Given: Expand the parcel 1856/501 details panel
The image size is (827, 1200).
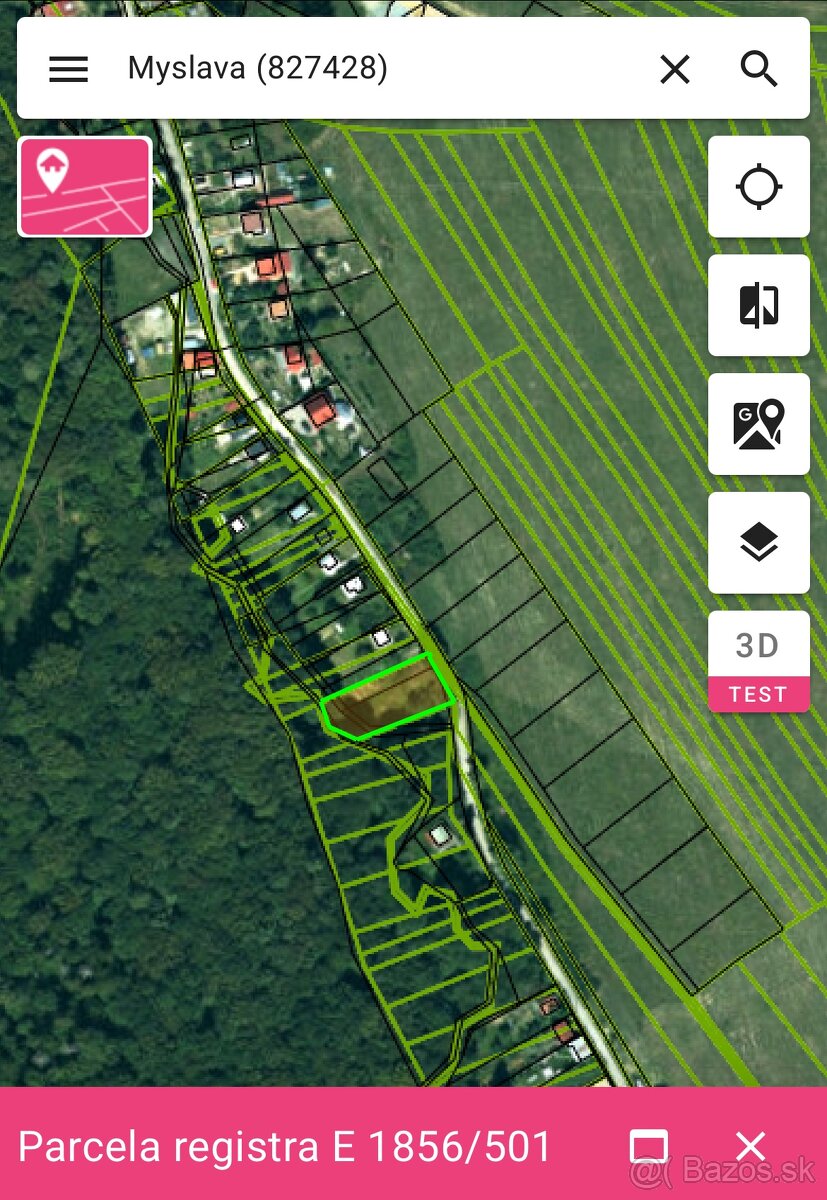Looking at the screenshot, I should click(x=649, y=1146).
